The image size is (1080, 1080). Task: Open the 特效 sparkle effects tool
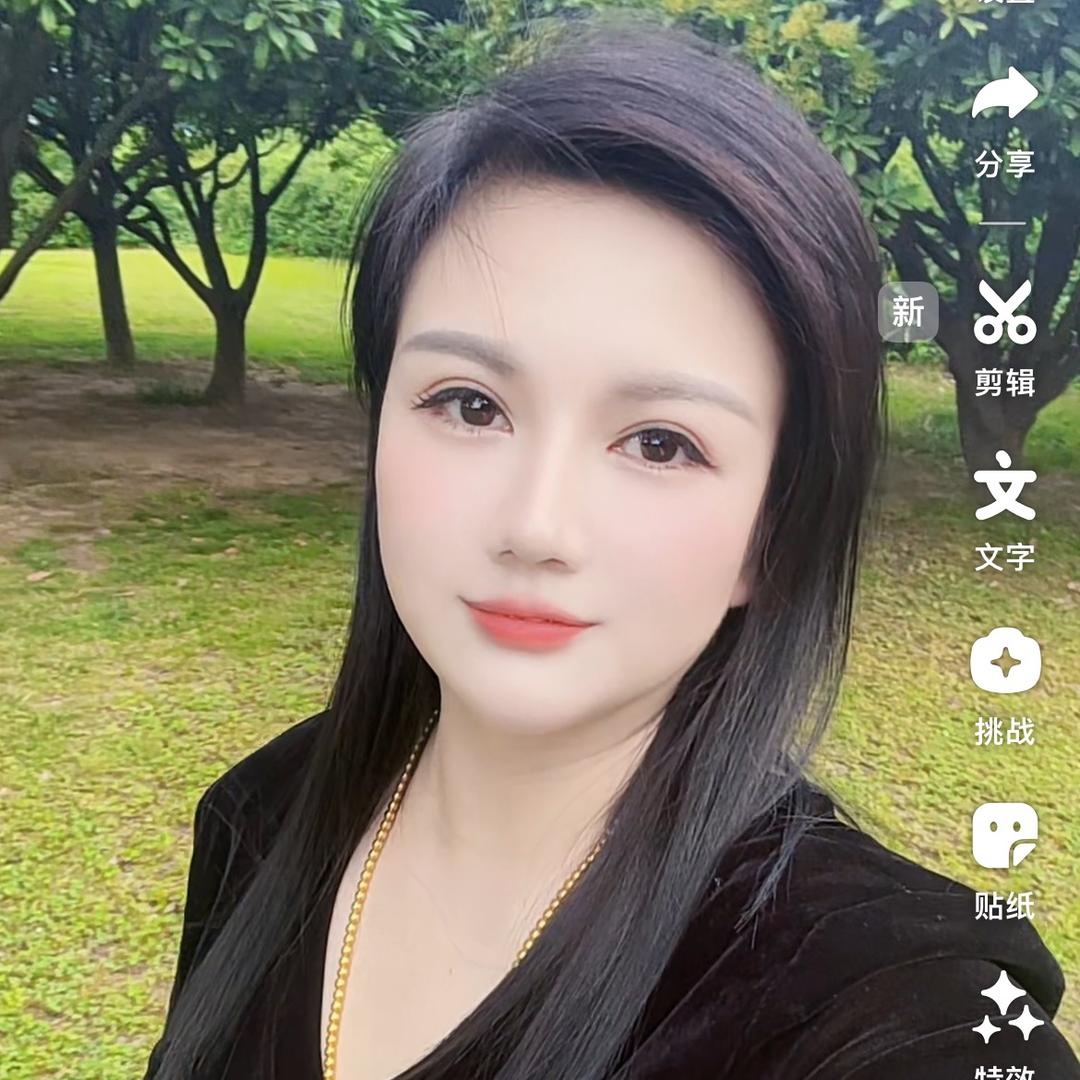click(x=1005, y=1008)
